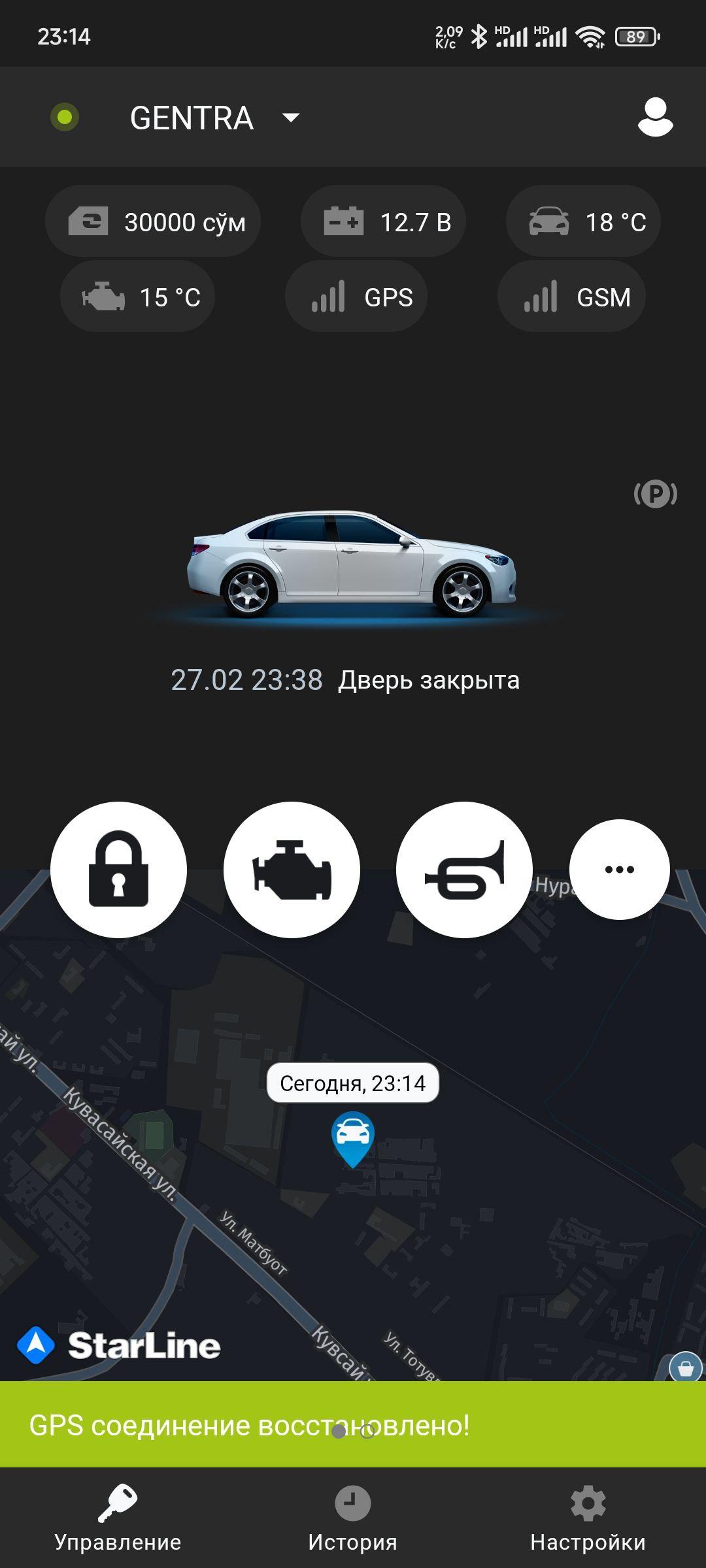This screenshot has height=1568, width=706.
Task: Open the last event Дверь закрыта
Action: point(345,680)
